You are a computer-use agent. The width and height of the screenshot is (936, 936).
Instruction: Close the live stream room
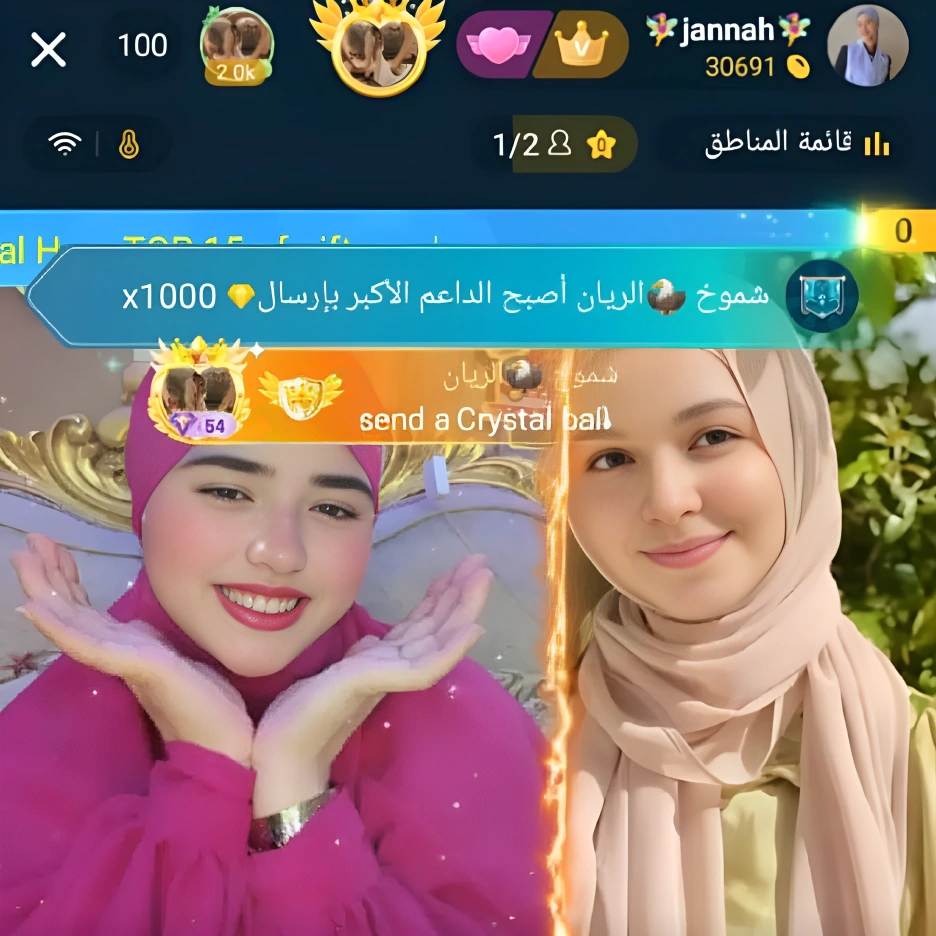(48, 48)
